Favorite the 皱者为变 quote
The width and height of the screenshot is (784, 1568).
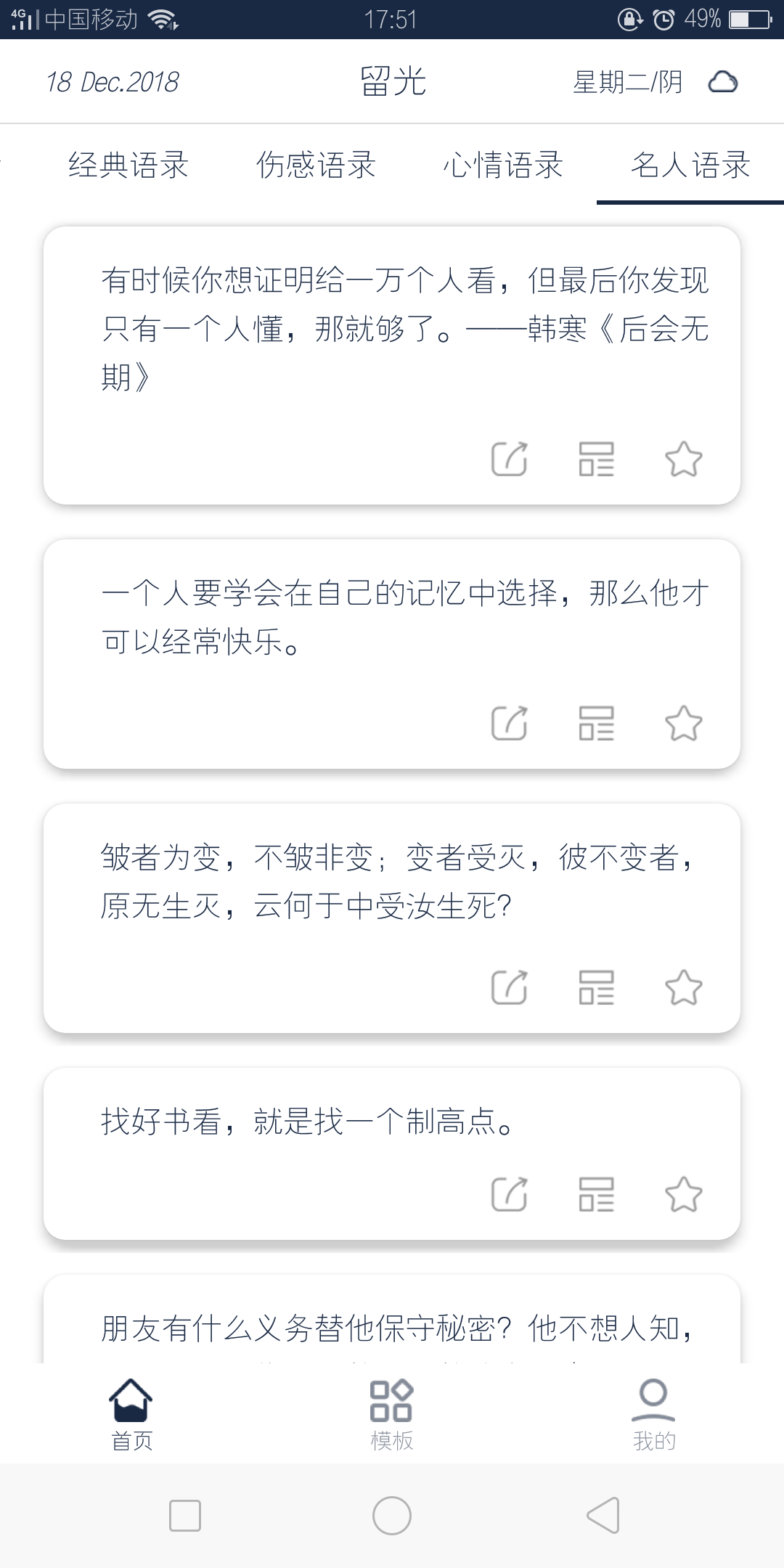684,987
